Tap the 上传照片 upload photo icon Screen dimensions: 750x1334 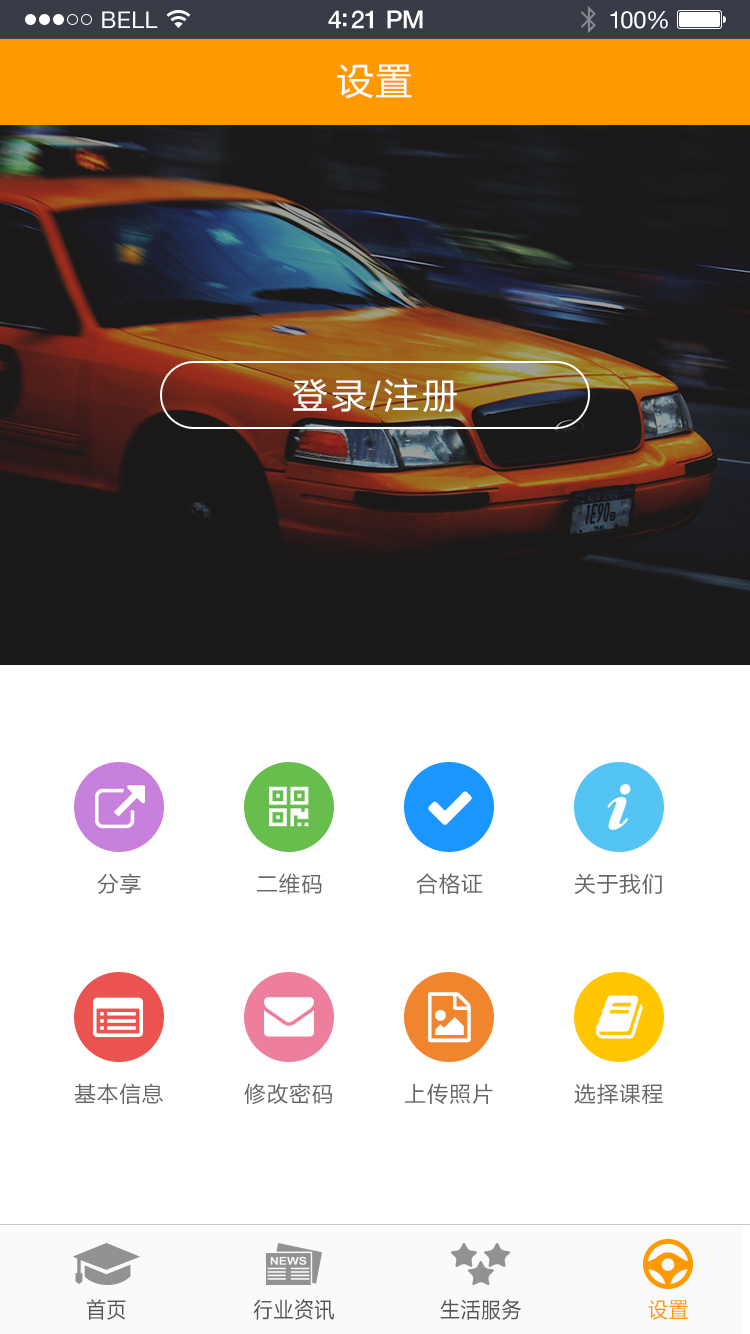pos(448,1016)
